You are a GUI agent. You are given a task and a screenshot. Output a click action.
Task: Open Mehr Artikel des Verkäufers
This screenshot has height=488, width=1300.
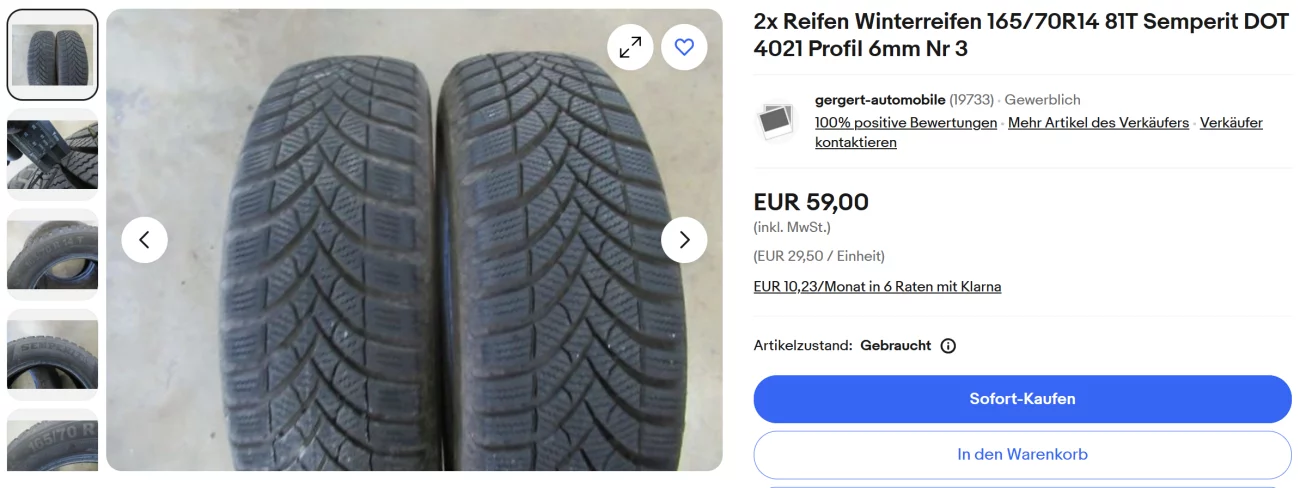click(x=1098, y=123)
